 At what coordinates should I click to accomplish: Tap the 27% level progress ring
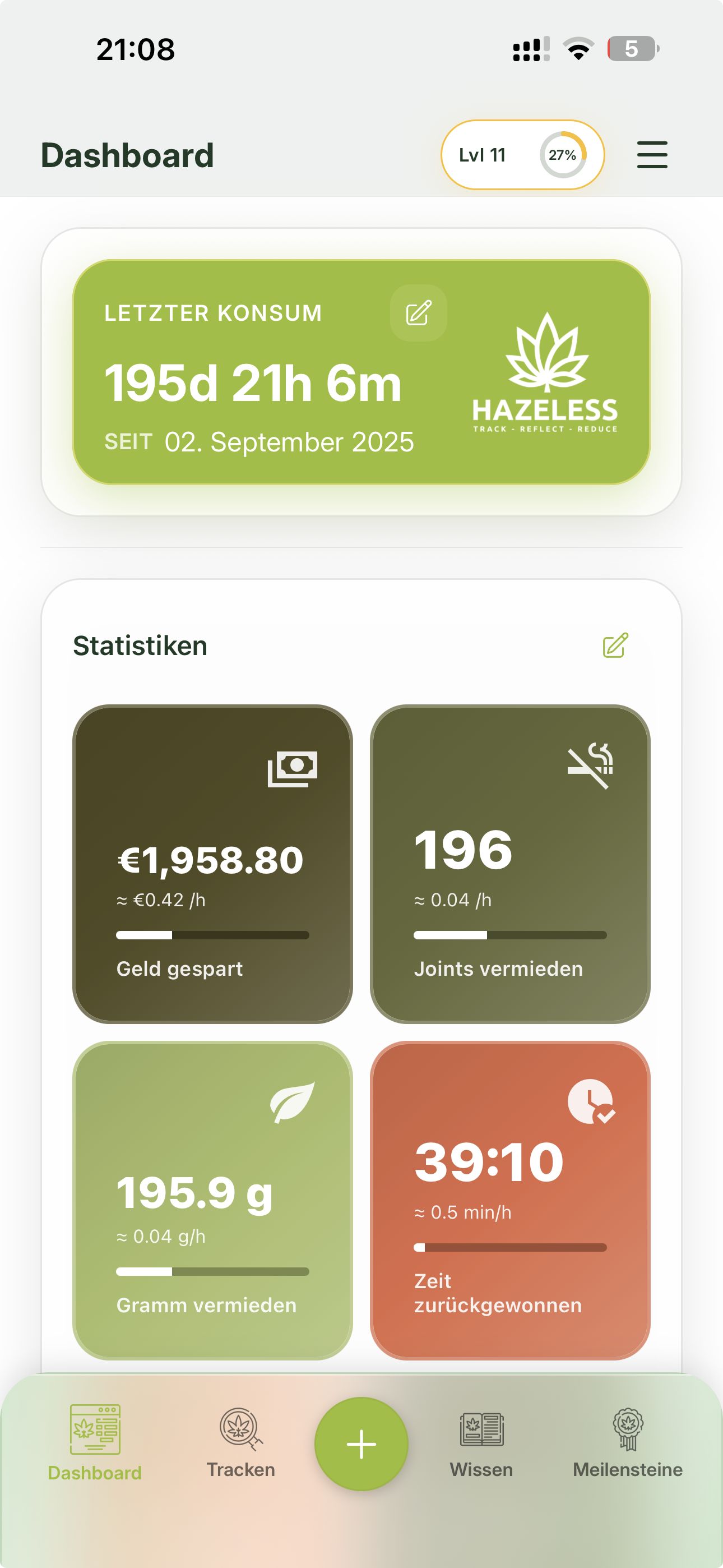(x=563, y=154)
